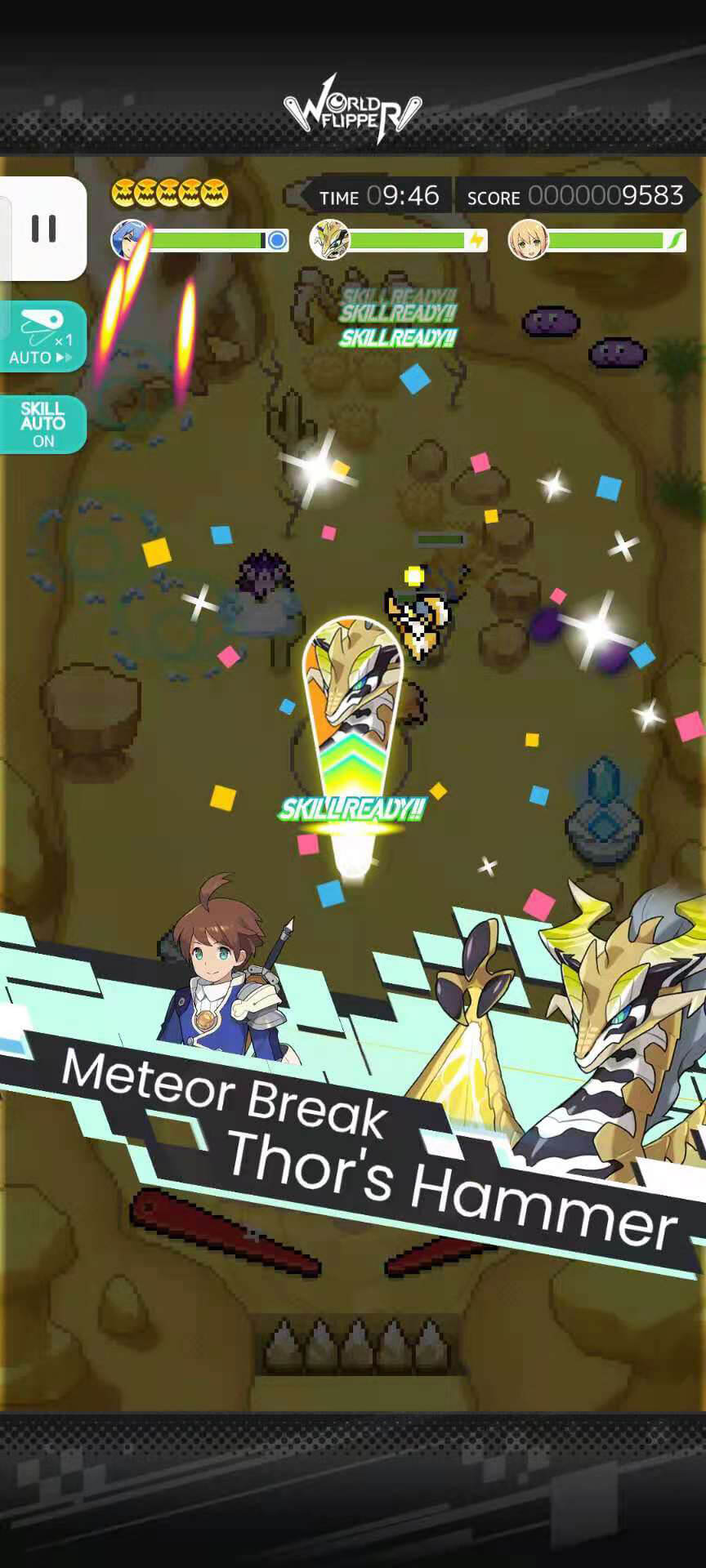The image size is (706, 1568).
Task: Tap the blue-haired character's skill portrait
Action: [x=129, y=240]
